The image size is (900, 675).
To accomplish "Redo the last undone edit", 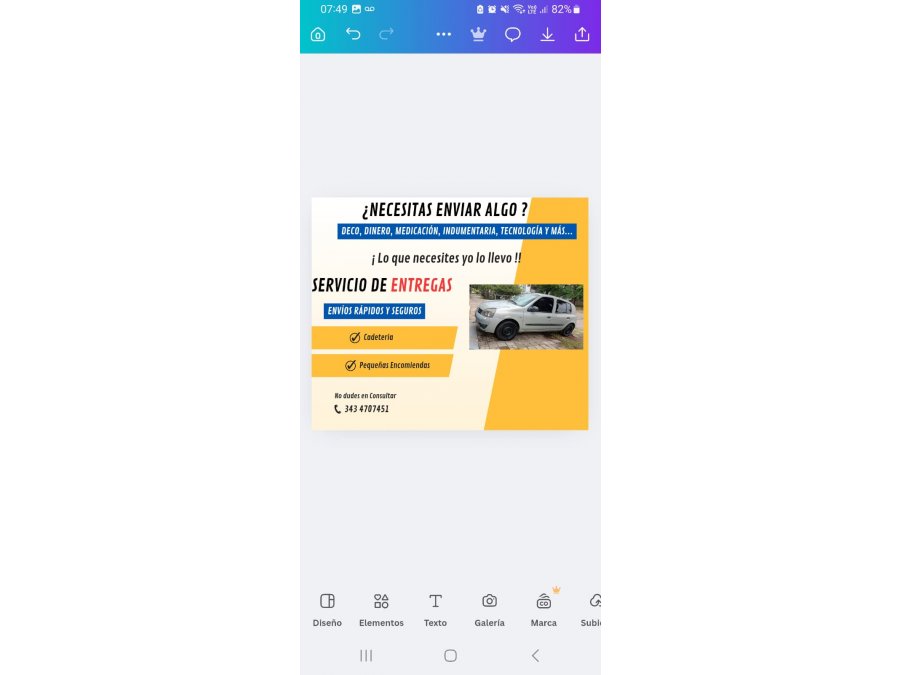I will [x=386, y=34].
